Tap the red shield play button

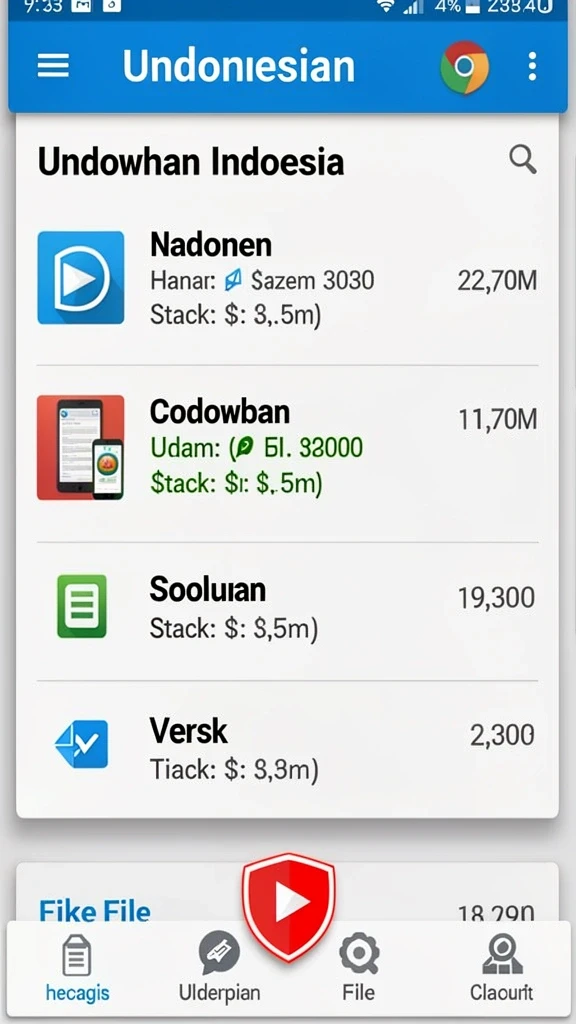tap(289, 902)
